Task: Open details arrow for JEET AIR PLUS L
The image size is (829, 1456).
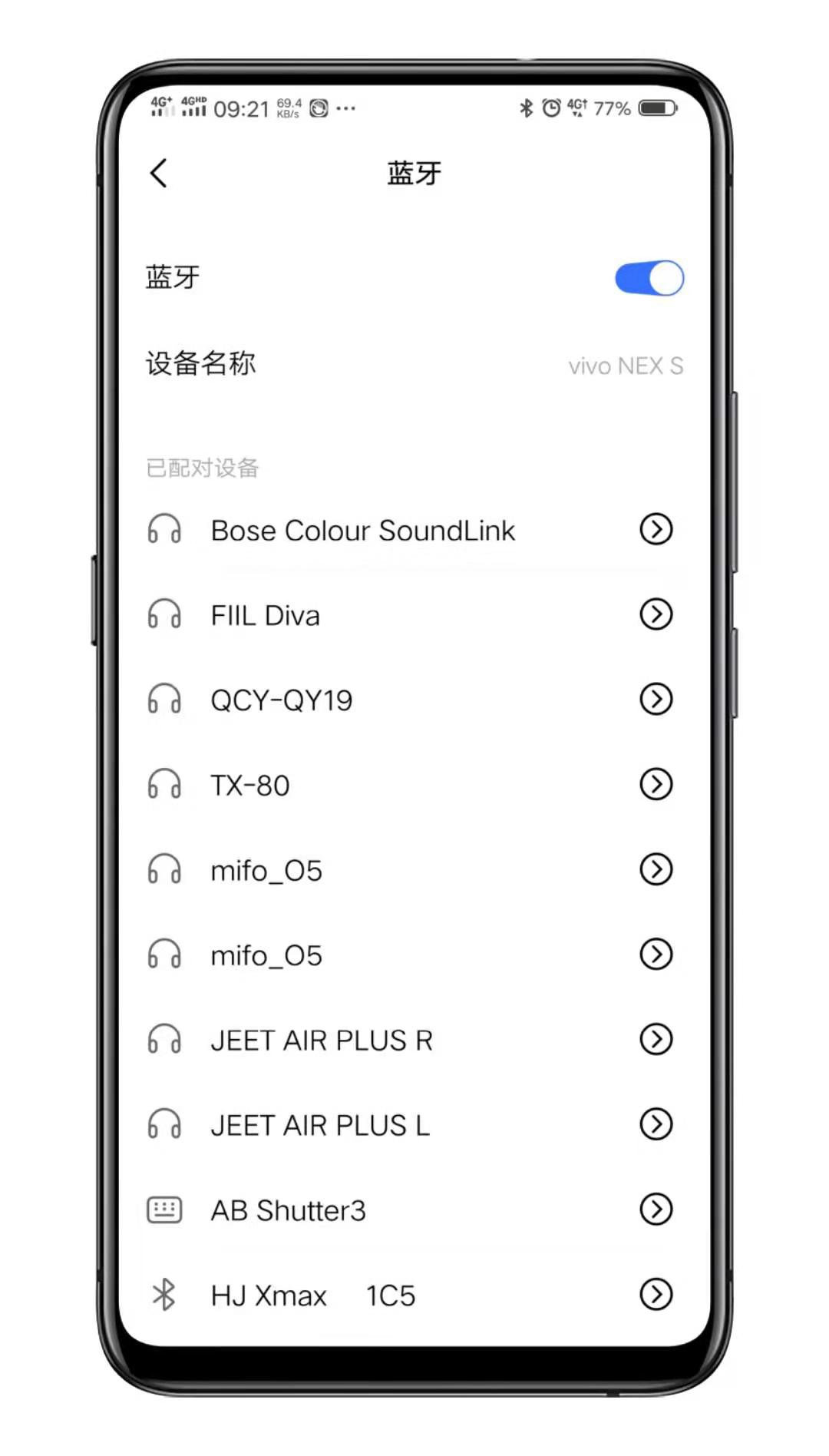Action: coord(656,1124)
